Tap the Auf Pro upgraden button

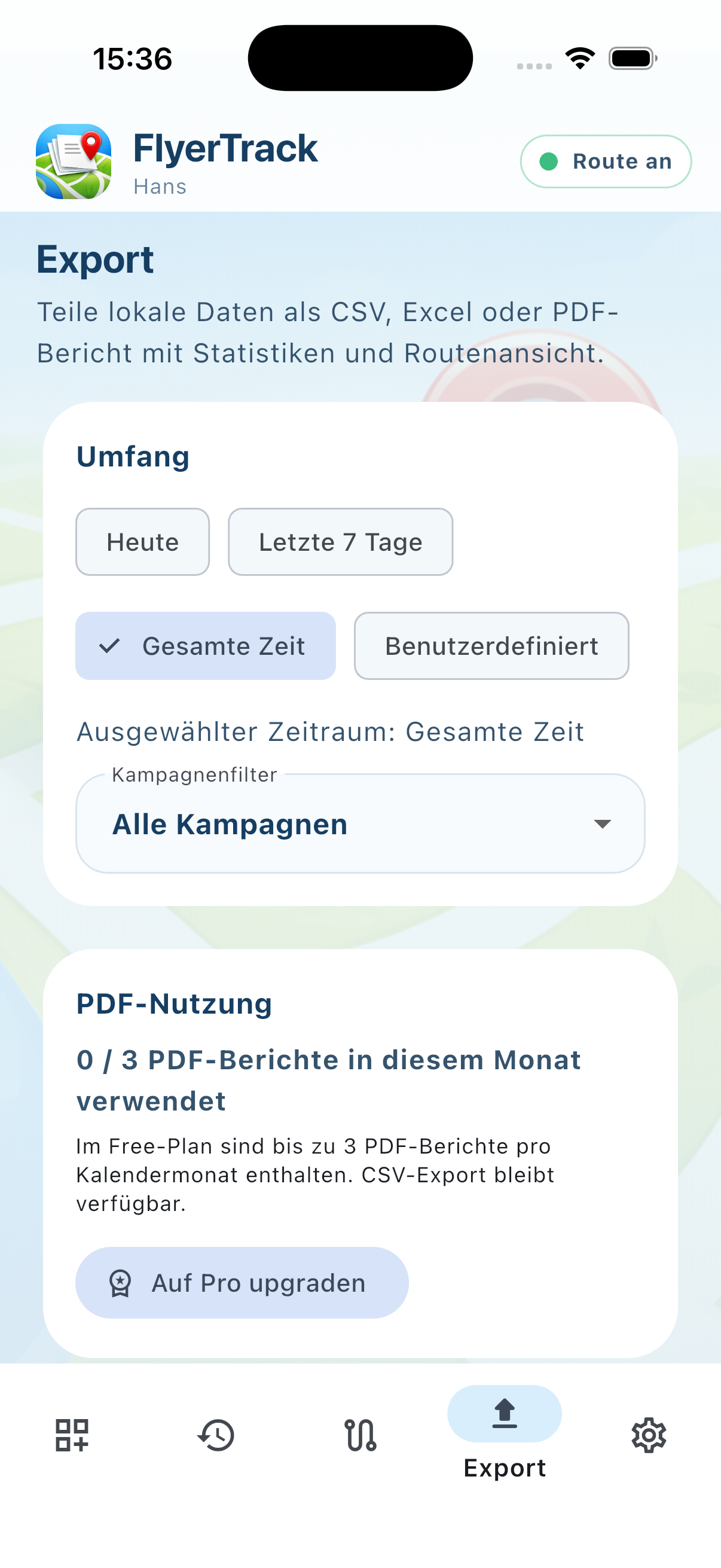[x=242, y=1283]
